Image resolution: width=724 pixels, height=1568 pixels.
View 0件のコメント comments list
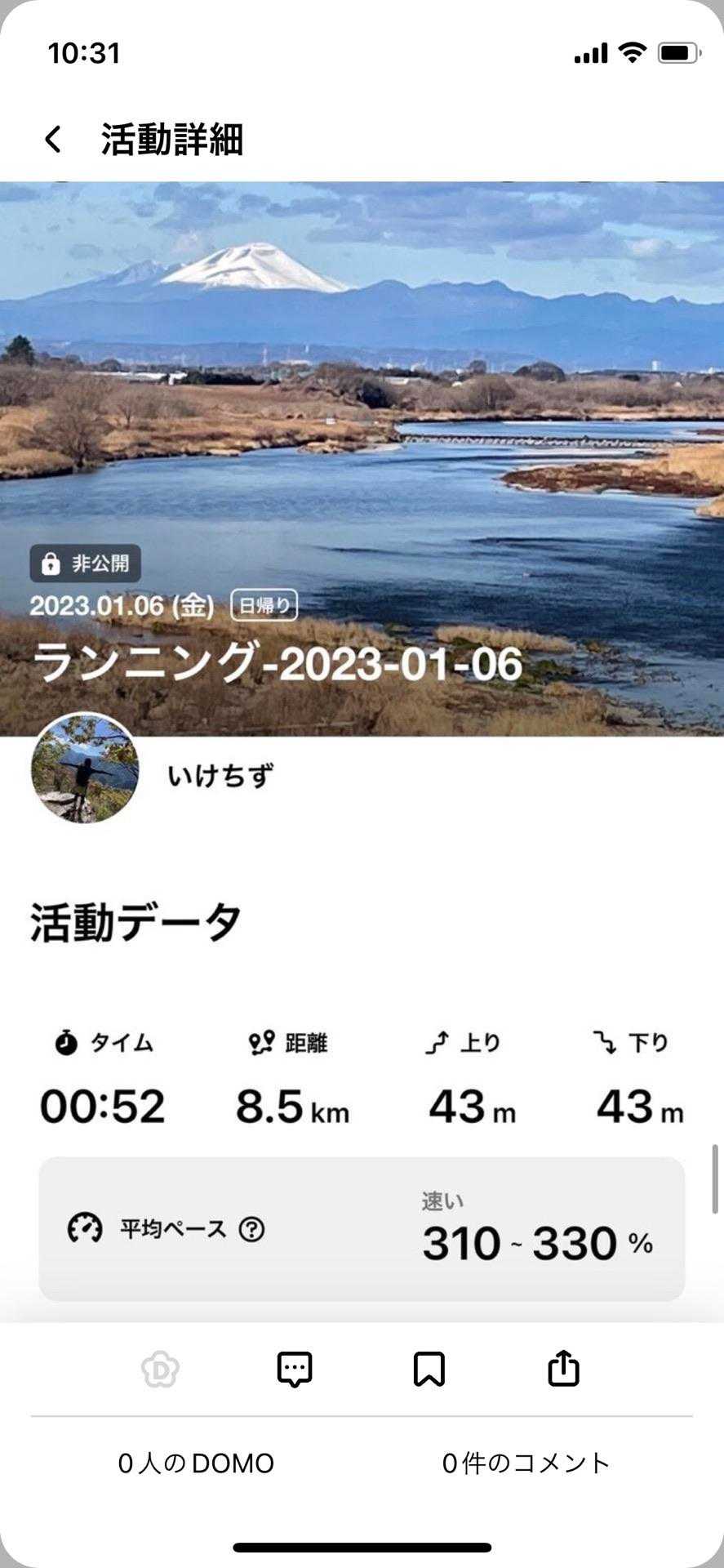point(526,1463)
